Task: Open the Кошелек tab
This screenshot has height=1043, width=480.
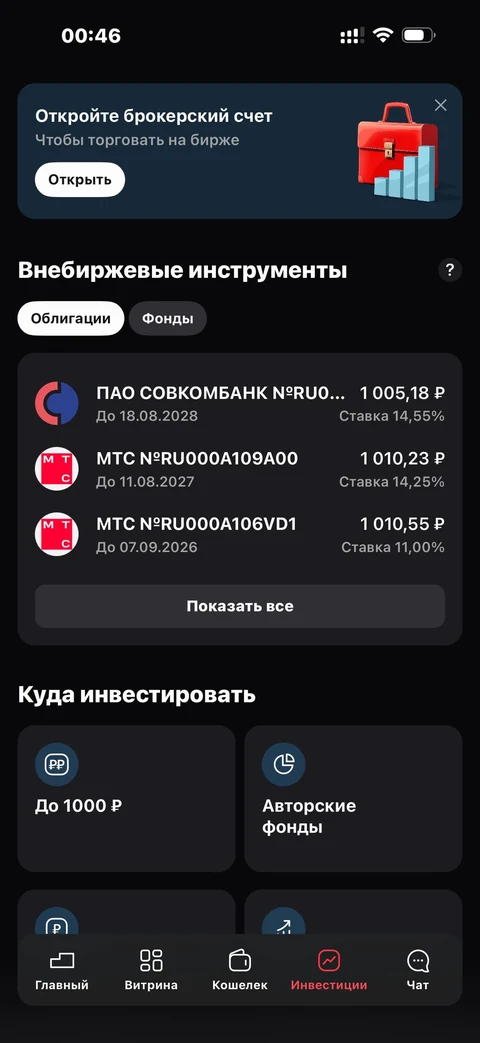Action: 240,970
